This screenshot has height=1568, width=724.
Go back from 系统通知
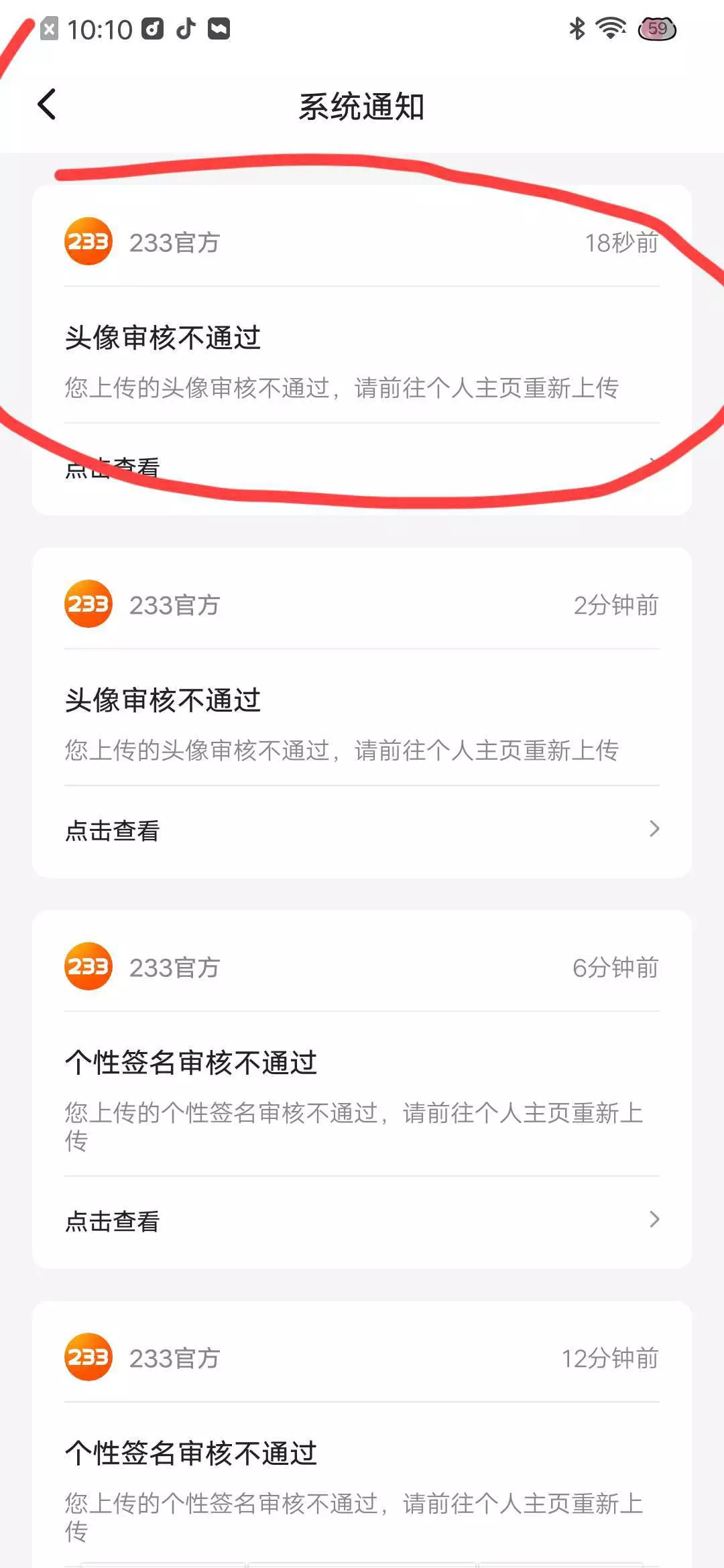(46, 105)
